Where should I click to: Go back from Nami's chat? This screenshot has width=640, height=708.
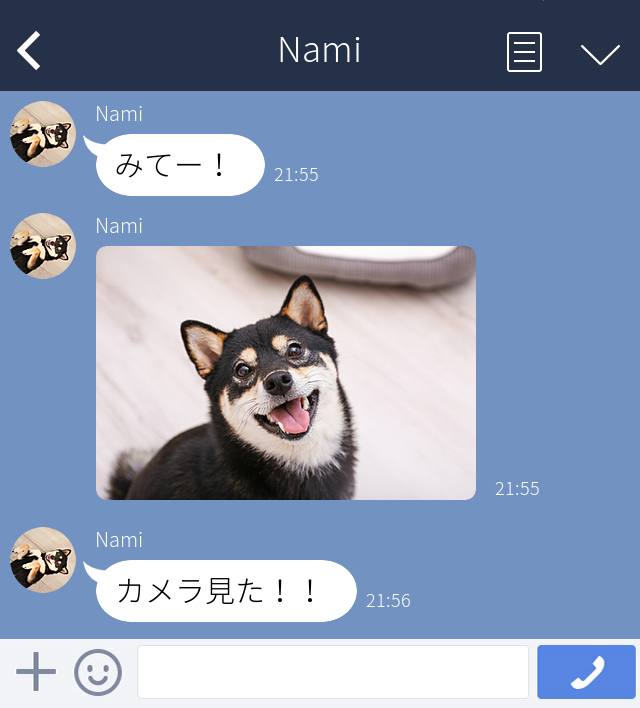[x=30, y=50]
